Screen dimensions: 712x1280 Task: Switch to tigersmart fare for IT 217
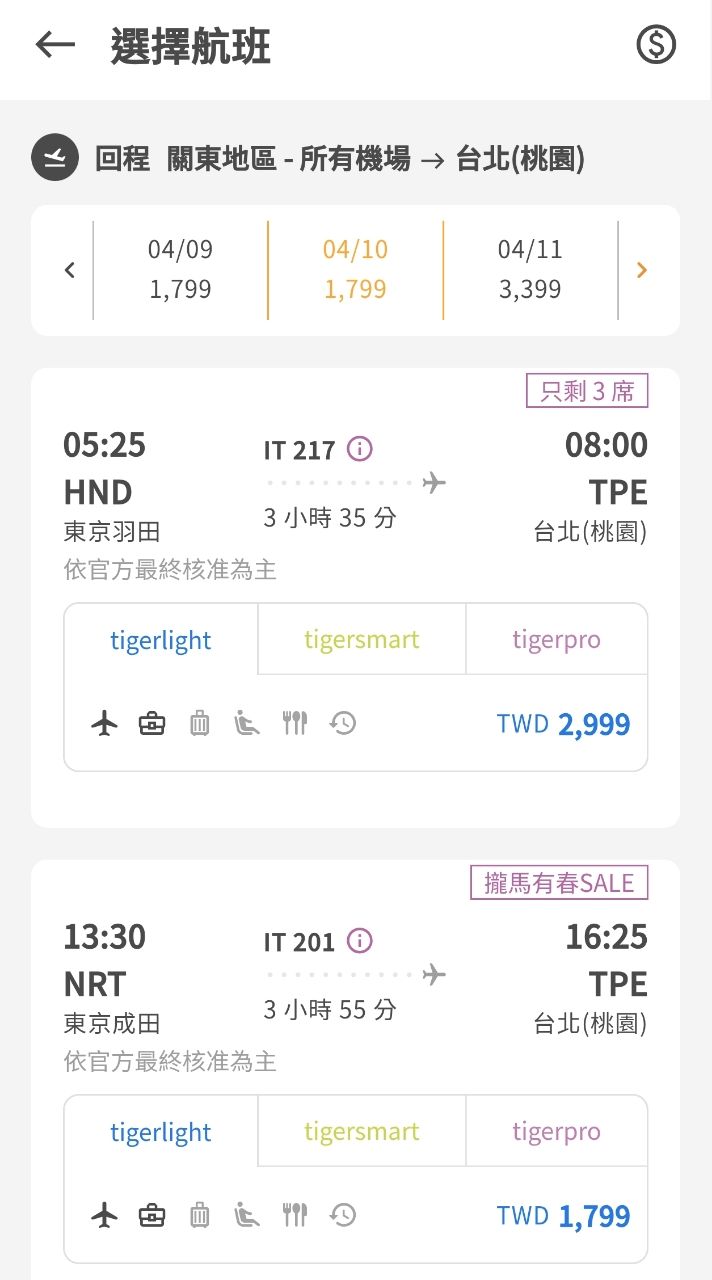point(361,640)
